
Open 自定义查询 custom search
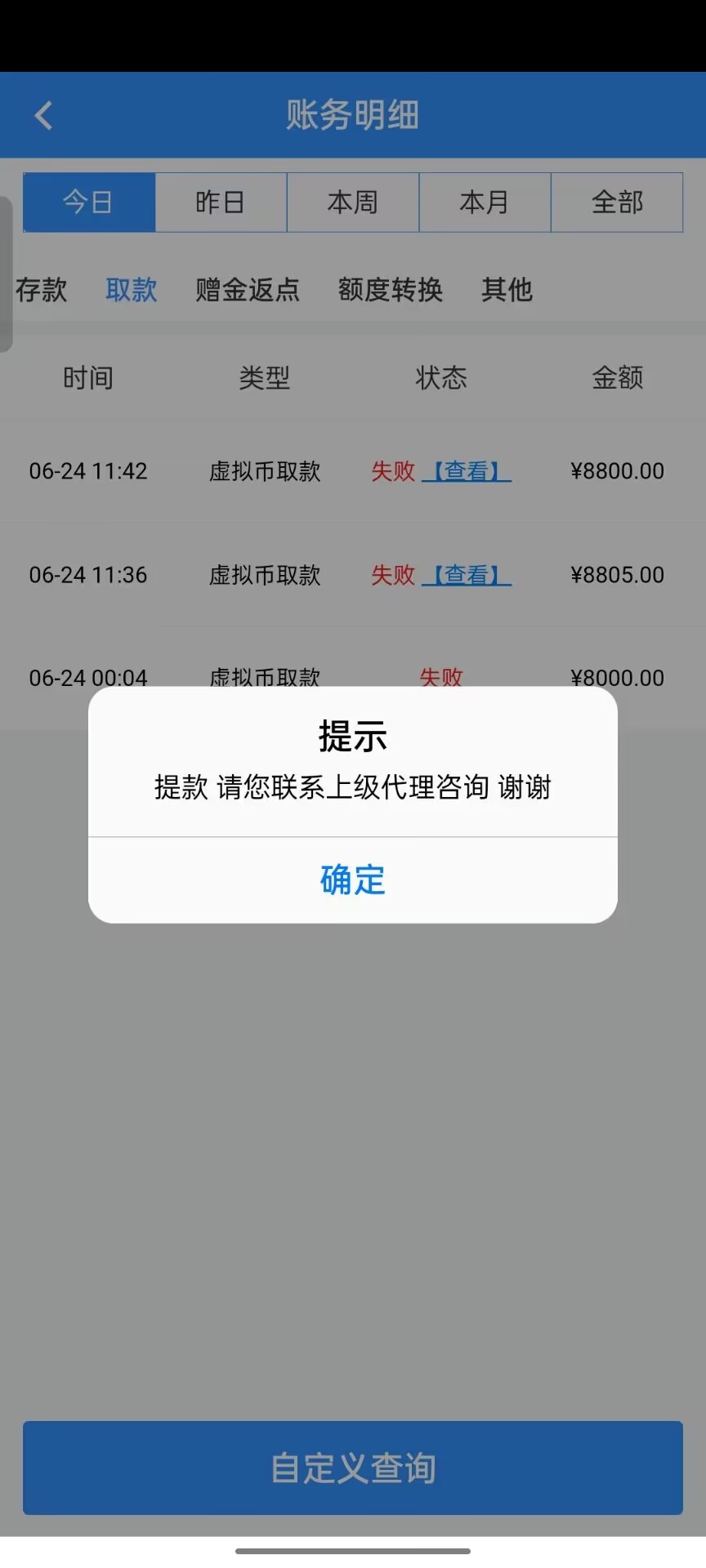[x=353, y=1468]
